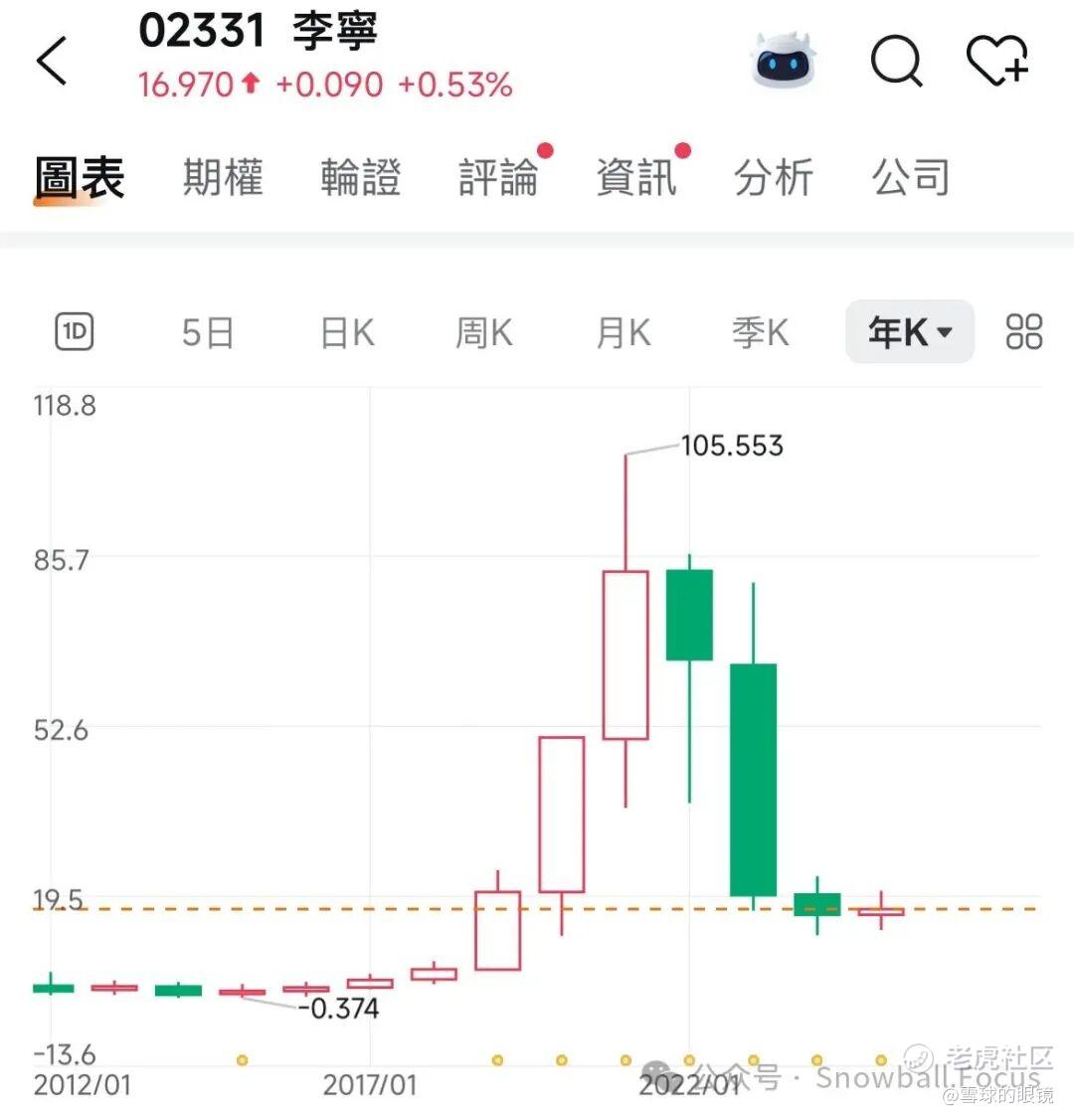Add 李寧 to watchlist favorites
The image size is (1074, 1120).
(x=997, y=60)
